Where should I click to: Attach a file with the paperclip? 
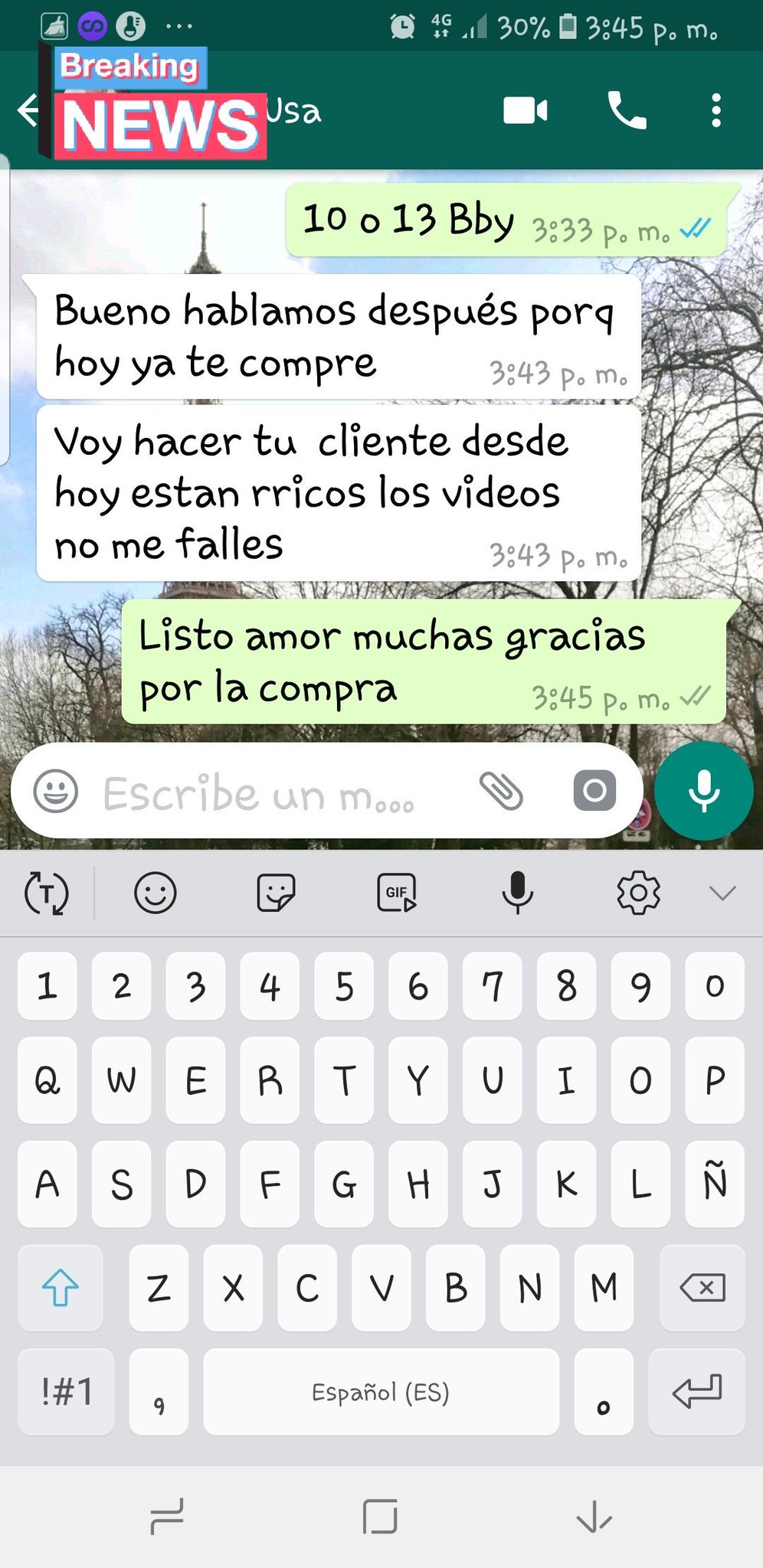(x=501, y=791)
